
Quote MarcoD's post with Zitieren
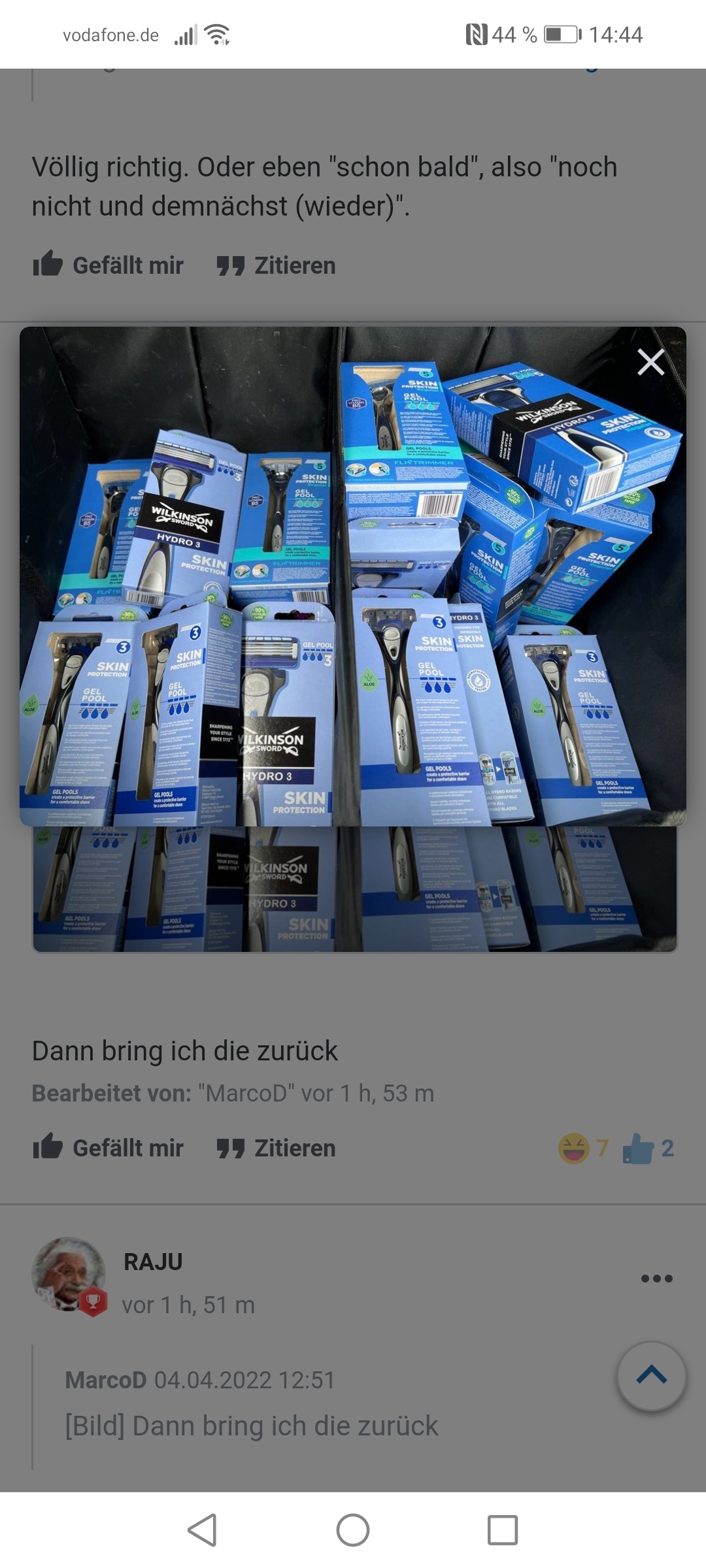coord(276,1148)
